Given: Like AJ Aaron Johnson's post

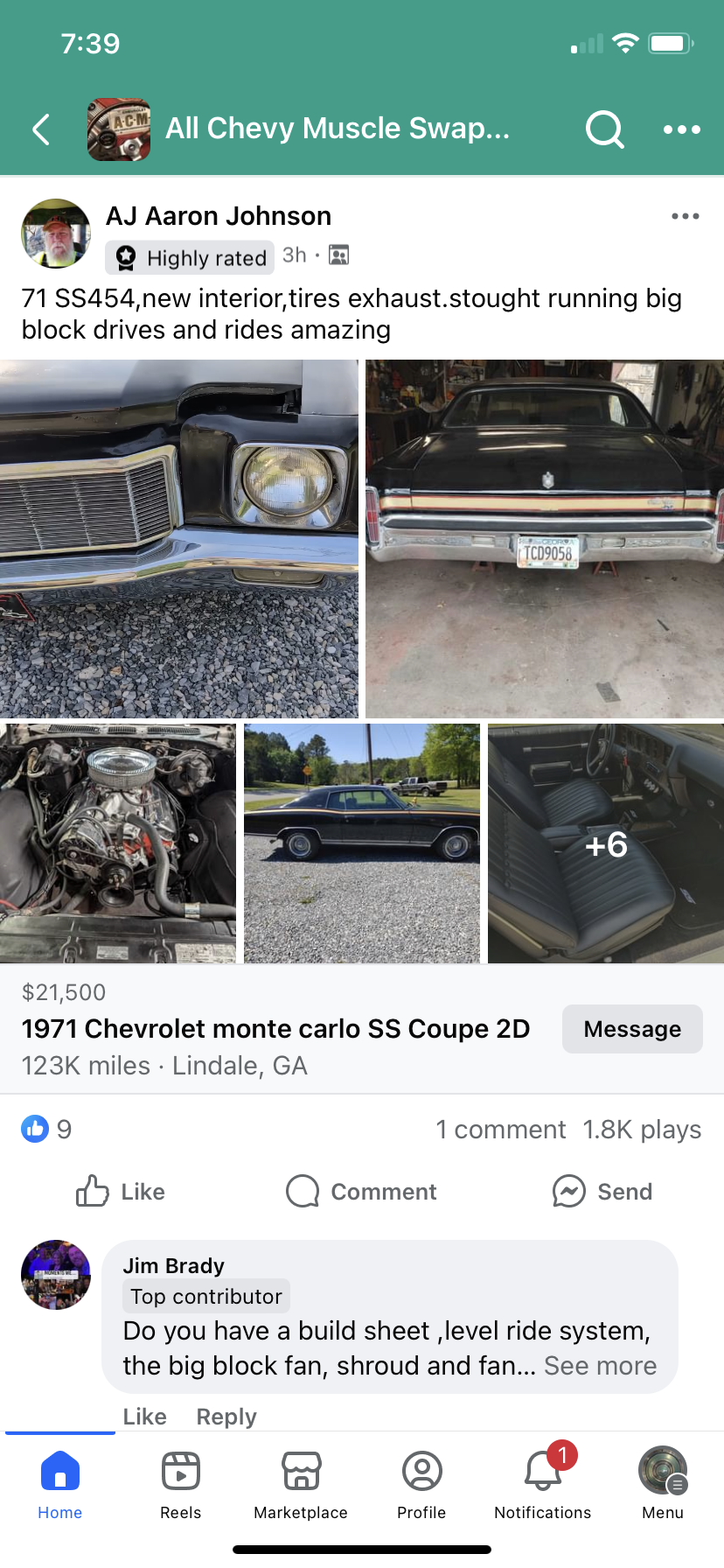Looking at the screenshot, I should (x=120, y=1192).
